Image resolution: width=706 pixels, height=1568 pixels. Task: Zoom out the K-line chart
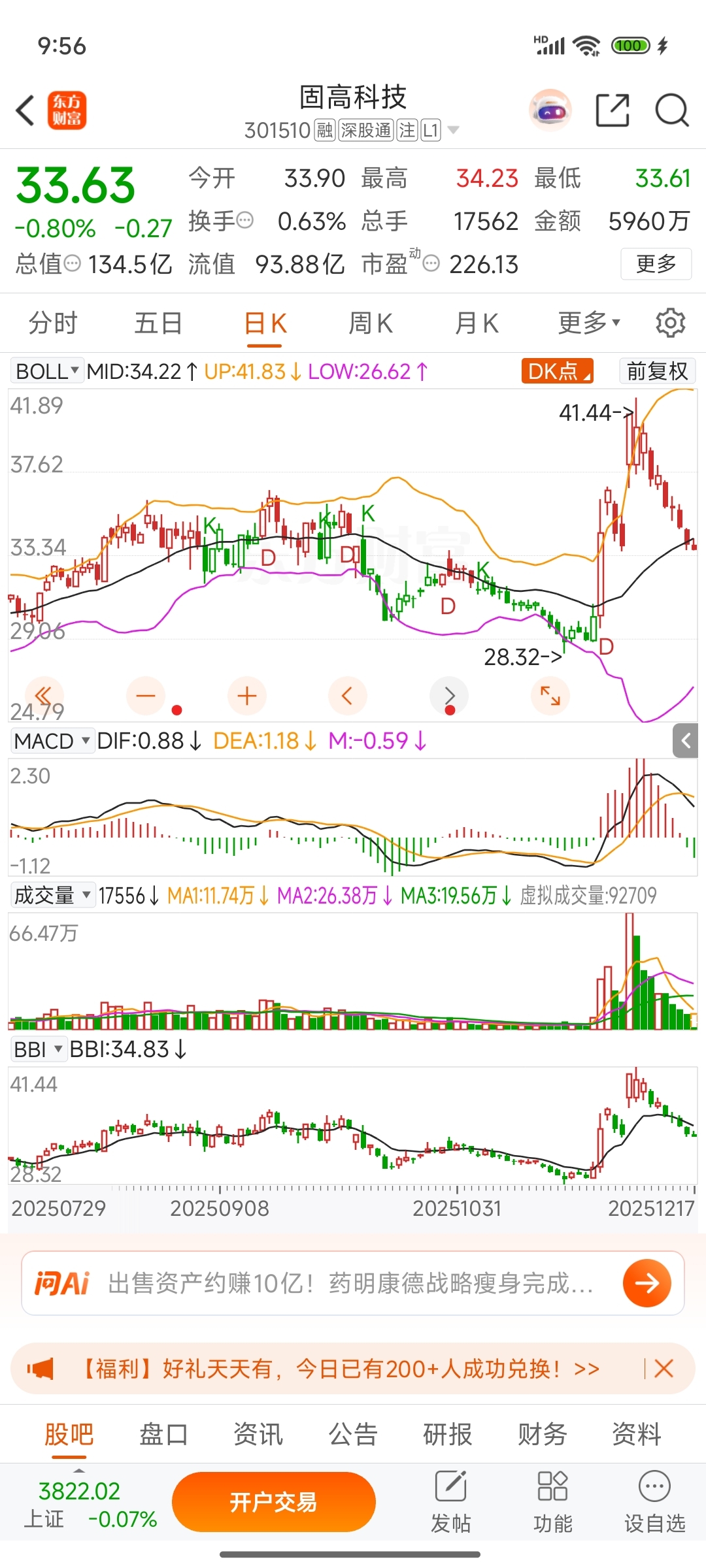click(x=145, y=696)
